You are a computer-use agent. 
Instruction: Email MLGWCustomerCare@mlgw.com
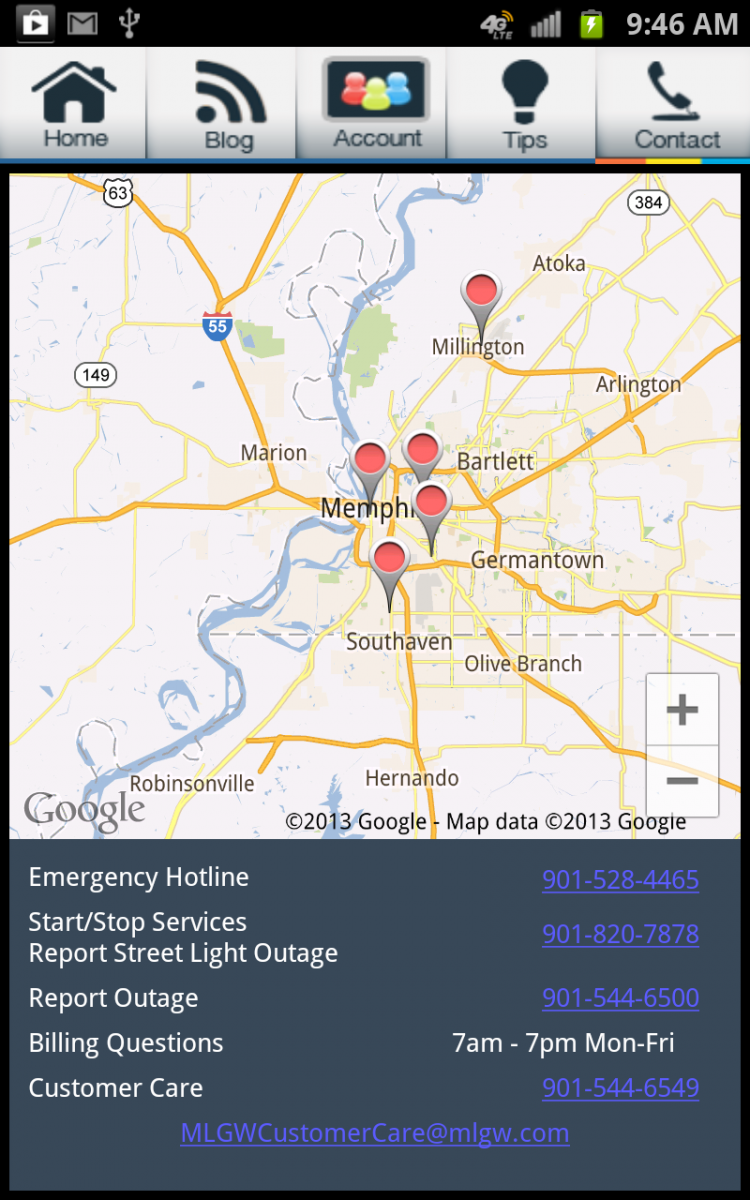pyautogui.click(x=375, y=1133)
